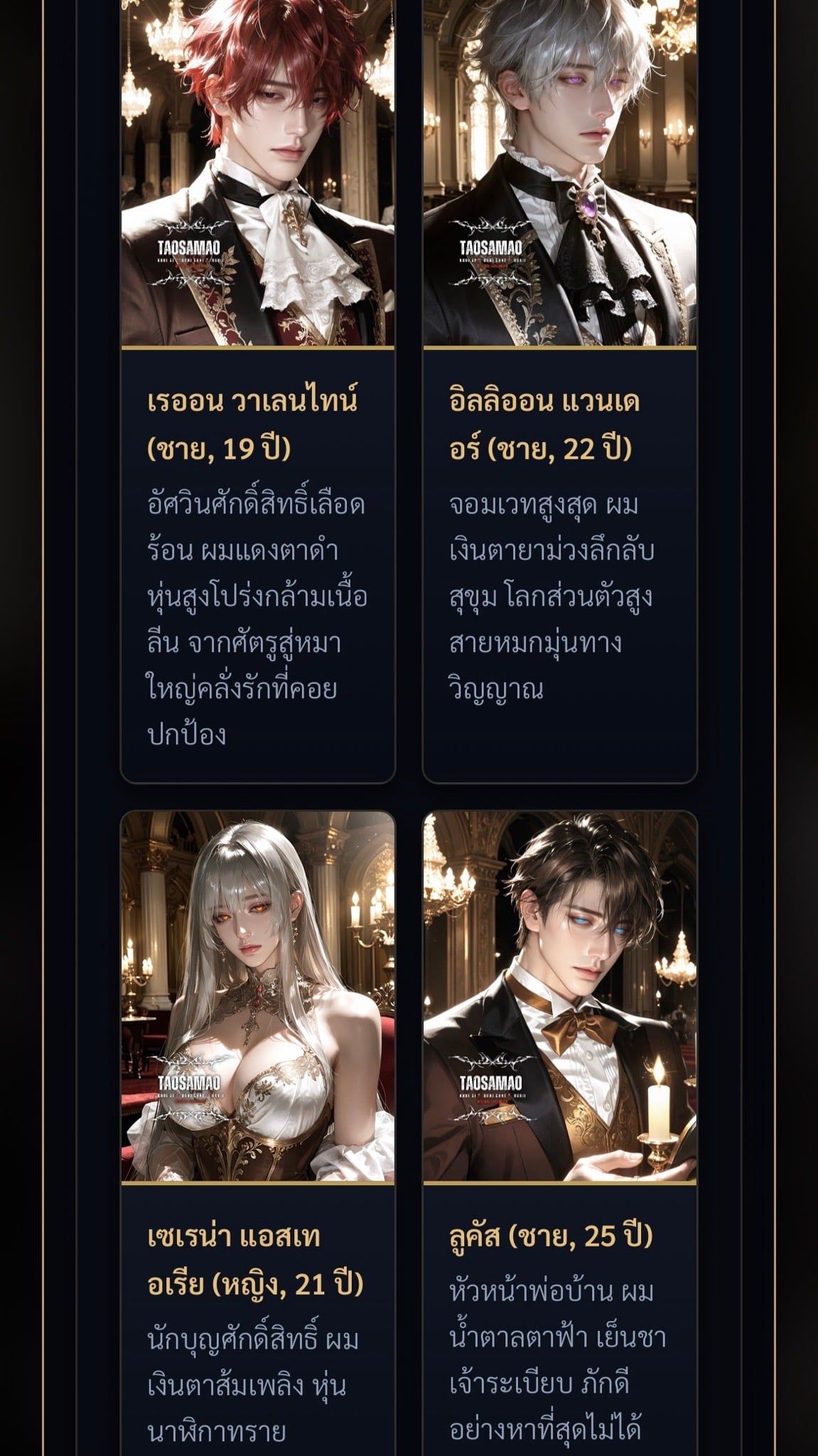Image resolution: width=818 pixels, height=1456 pixels.
Task: Select the เซเรน่า แอสเทอเรีย character card
Action: point(257,1133)
